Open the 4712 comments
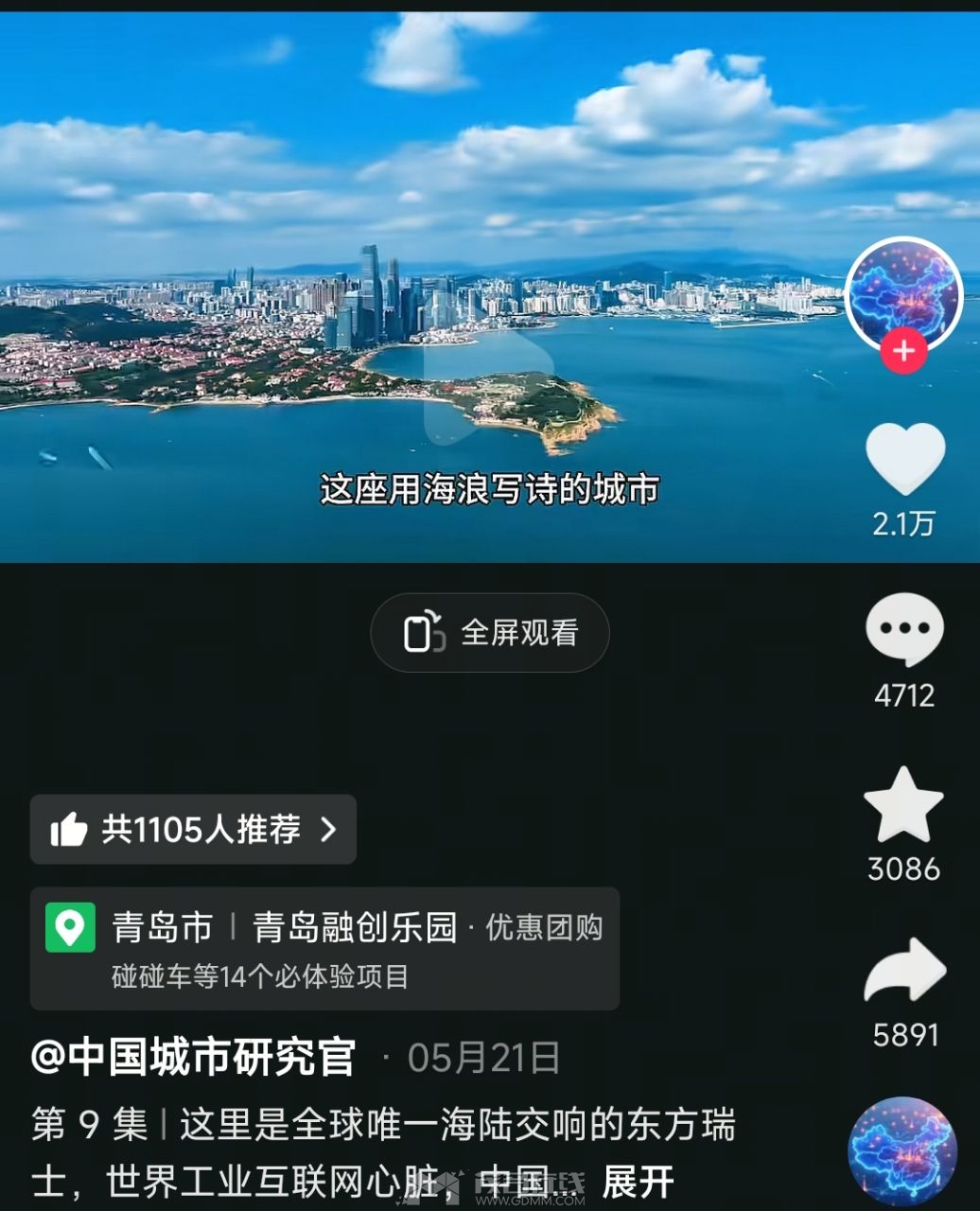The width and height of the screenshot is (980, 1211). click(x=904, y=629)
